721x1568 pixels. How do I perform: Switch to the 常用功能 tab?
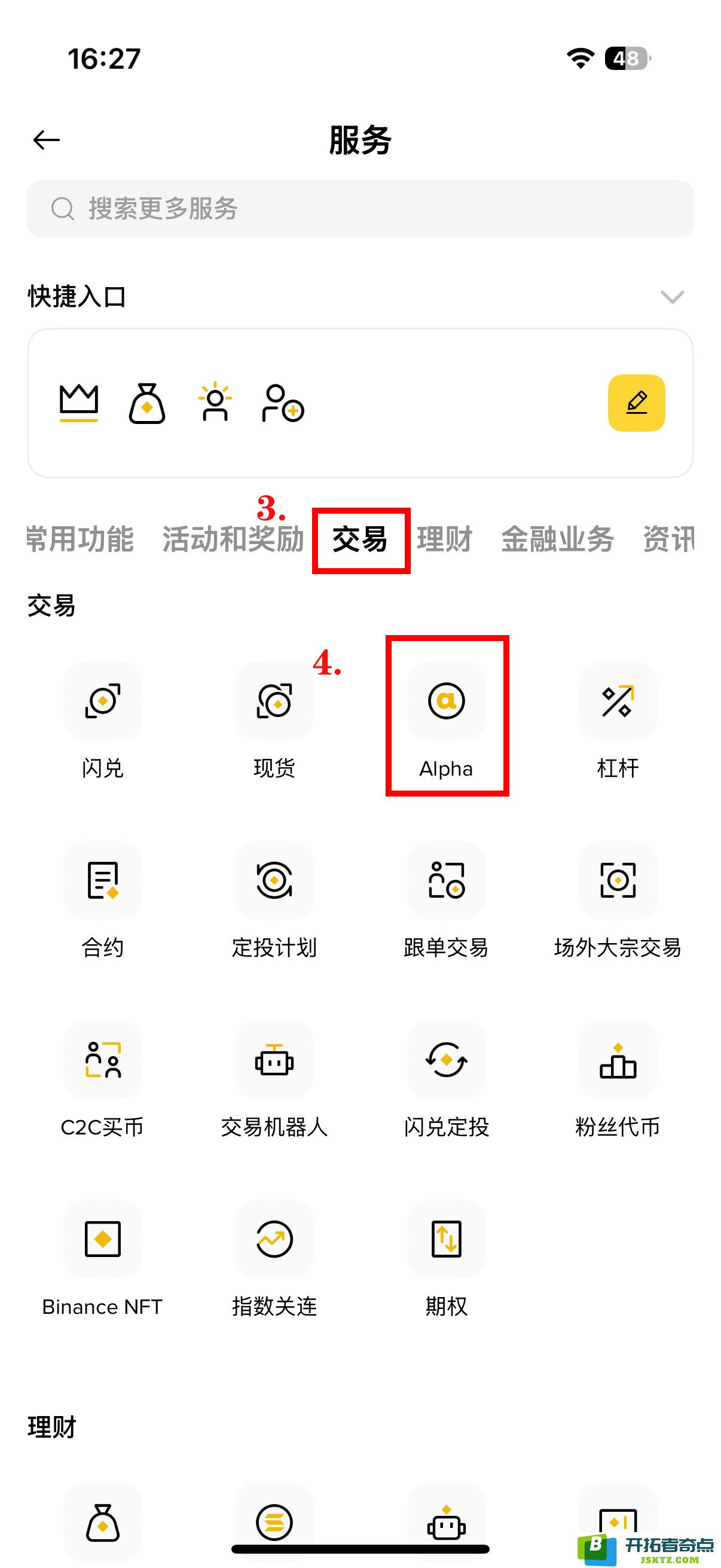(80, 539)
